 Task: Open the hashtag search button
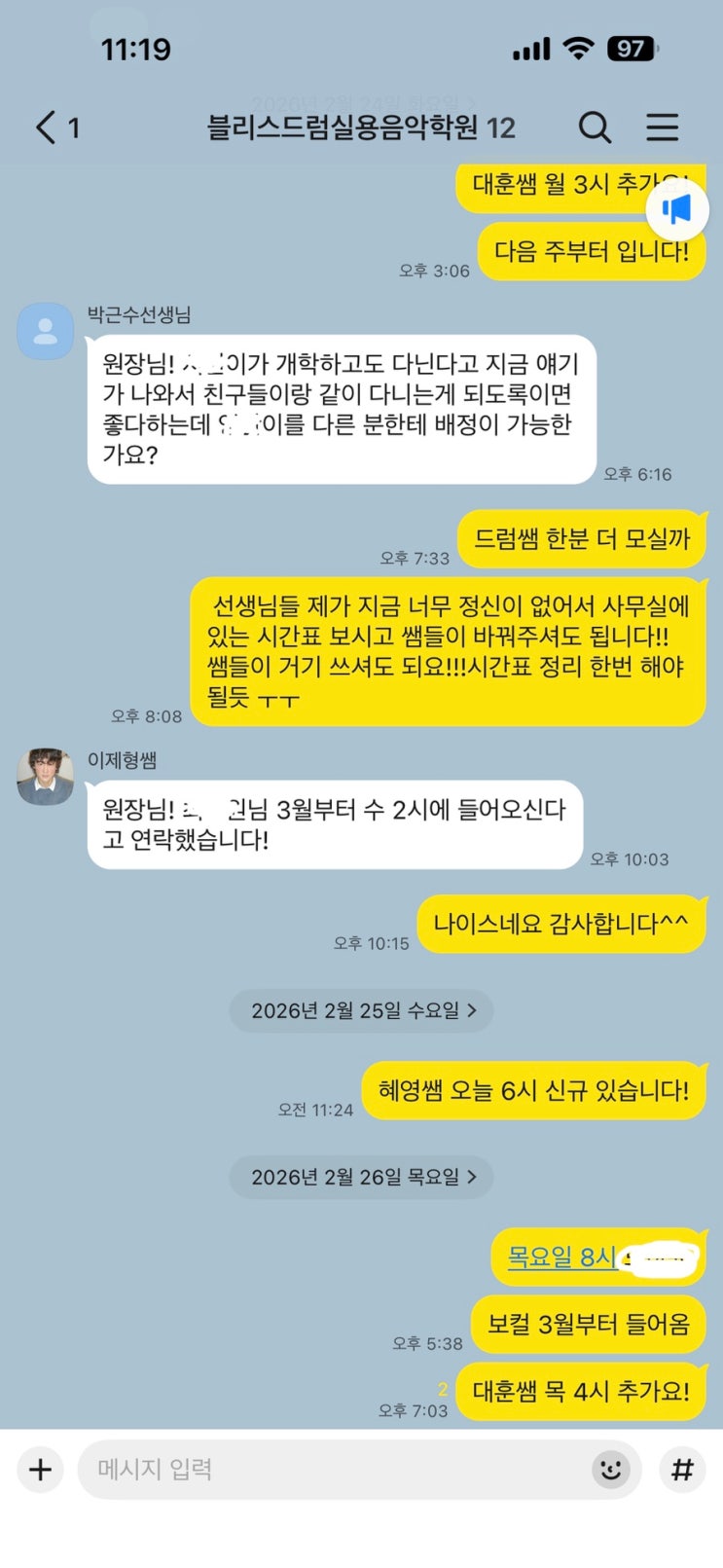(x=682, y=1470)
